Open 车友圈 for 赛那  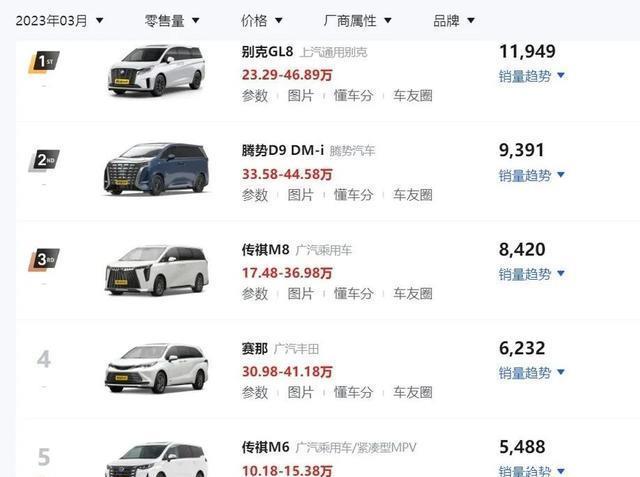[412, 393]
